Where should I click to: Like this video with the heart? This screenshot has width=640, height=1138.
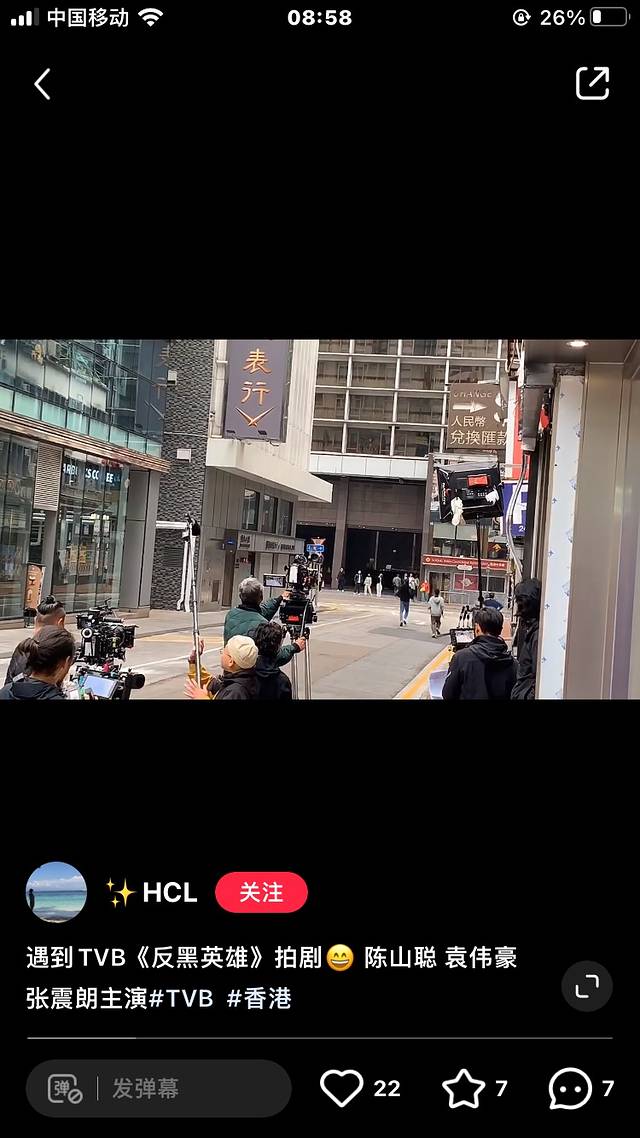(x=342, y=1088)
